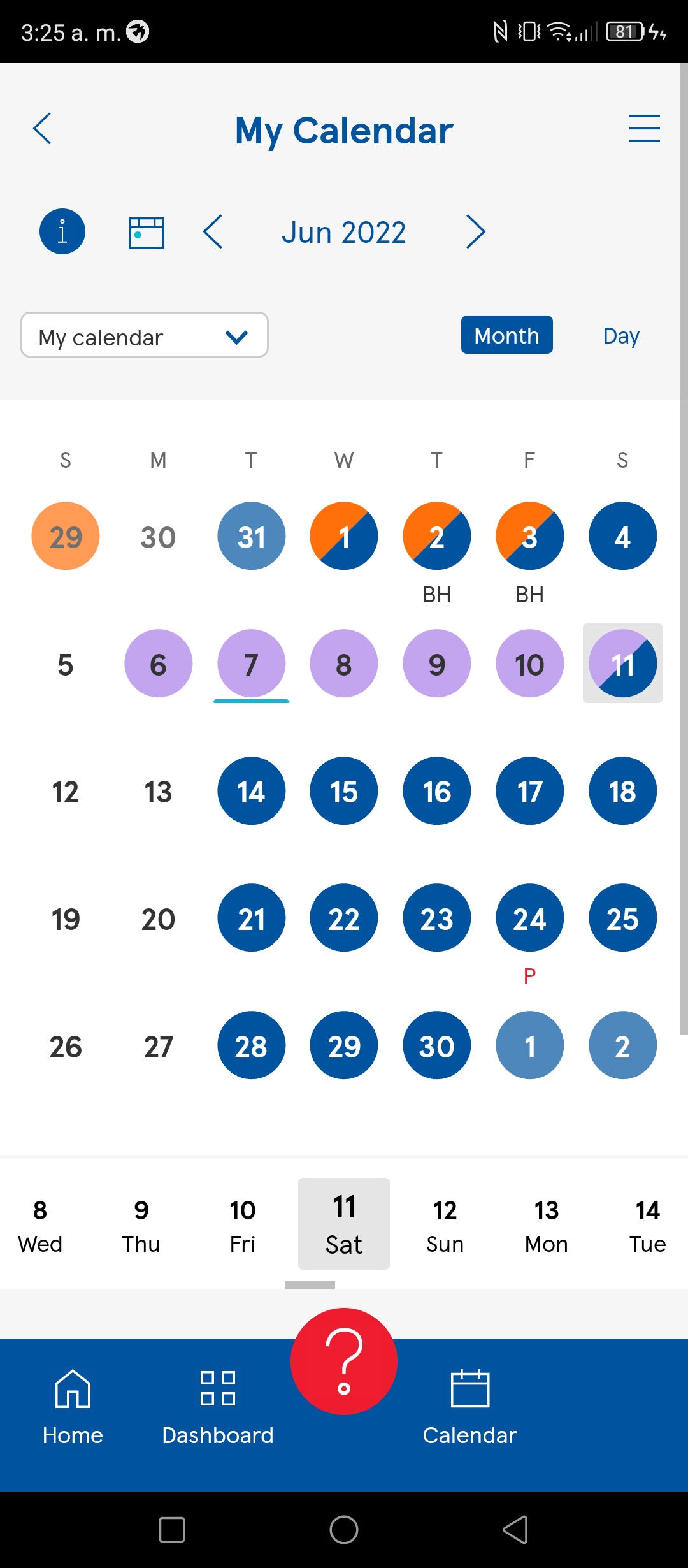Expand the My calendar dropdown

145,335
